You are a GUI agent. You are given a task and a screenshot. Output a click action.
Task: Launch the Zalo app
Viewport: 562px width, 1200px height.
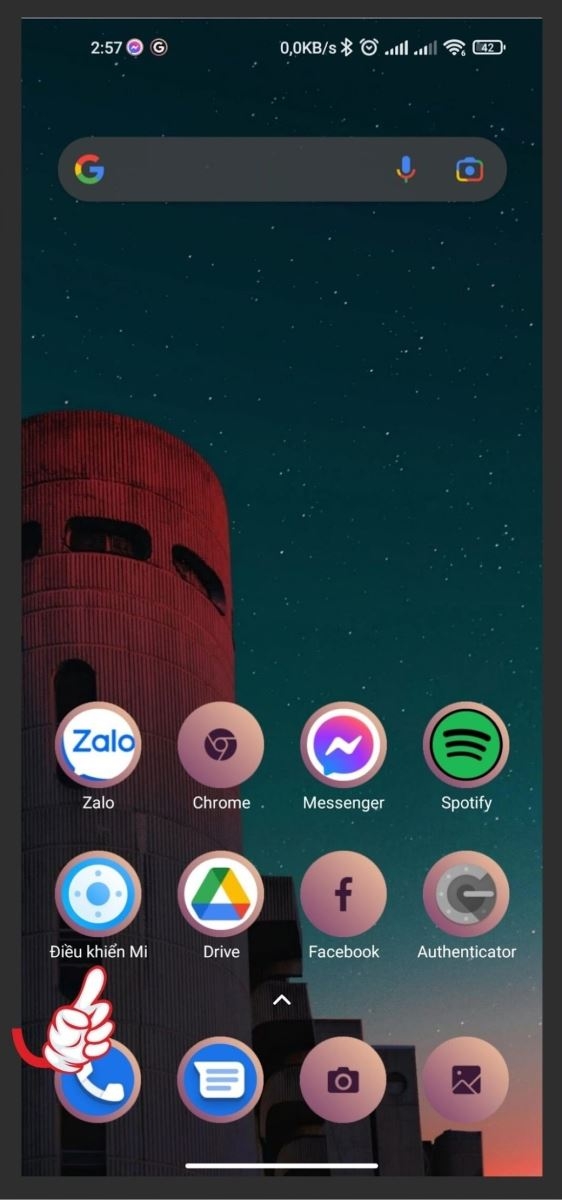(x=98, y=745)
